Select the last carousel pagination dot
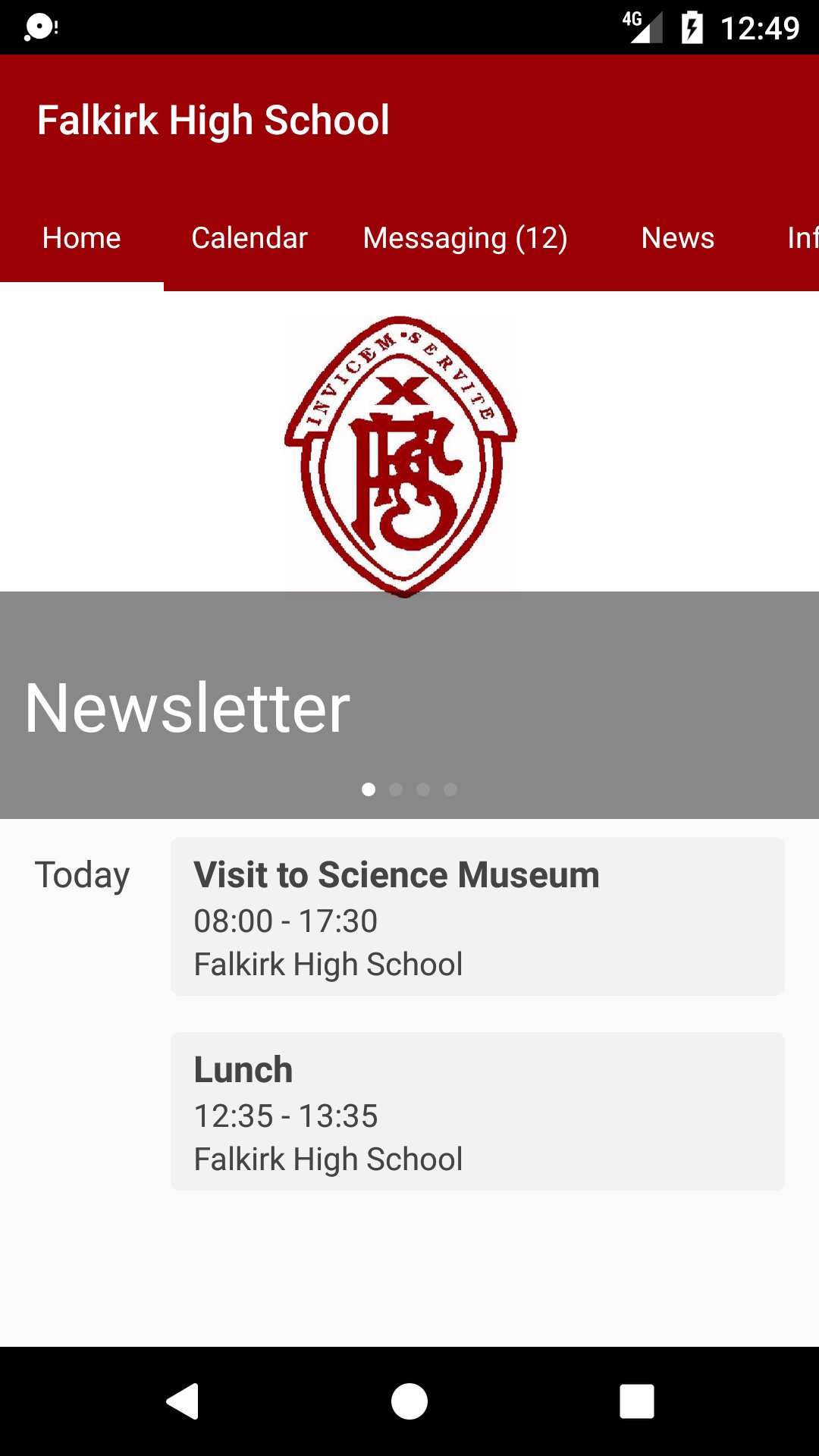The height and width of the screenshot is (1456, 819). (451, 789)
